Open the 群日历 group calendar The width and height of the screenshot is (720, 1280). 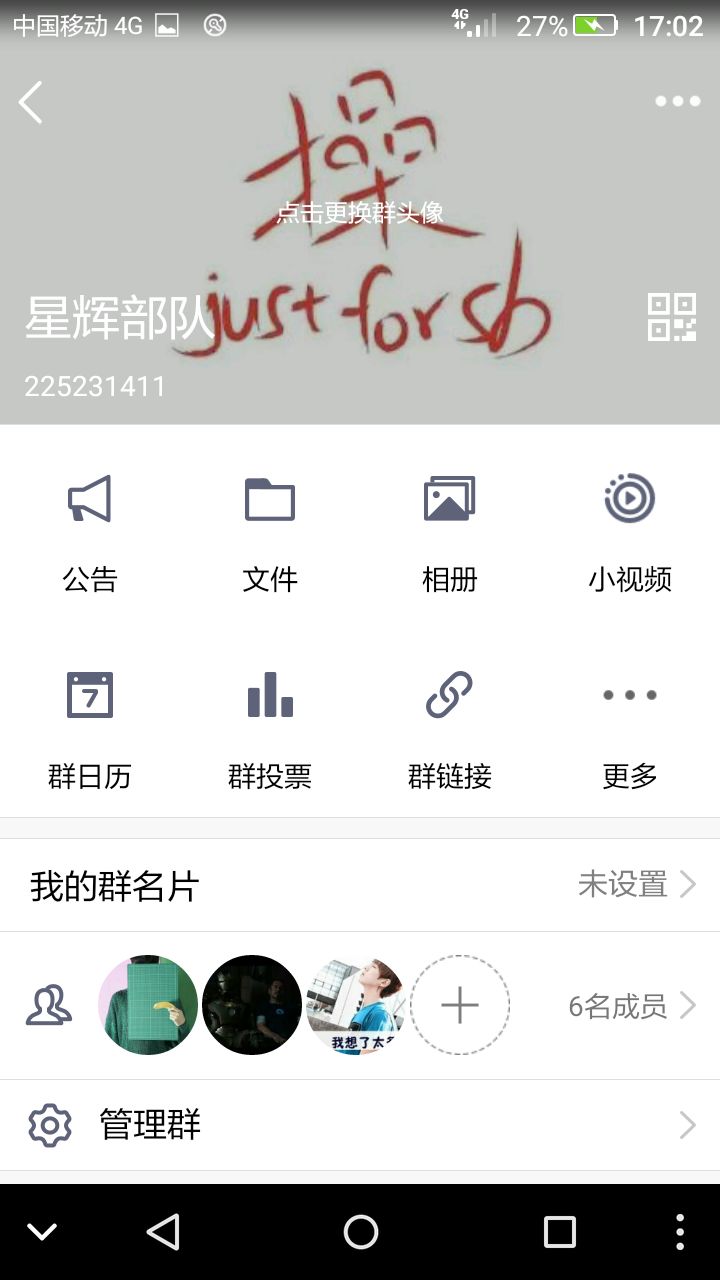click(90, 731)
